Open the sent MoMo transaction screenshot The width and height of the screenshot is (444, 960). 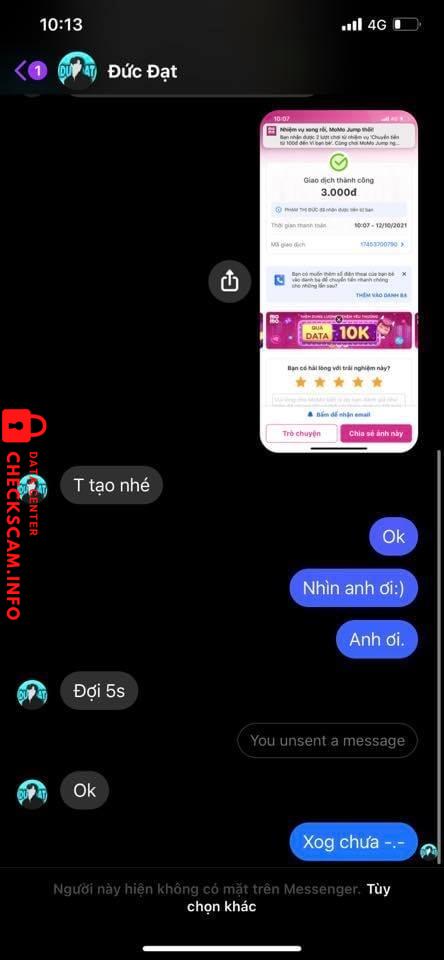[x=339, y=281]
